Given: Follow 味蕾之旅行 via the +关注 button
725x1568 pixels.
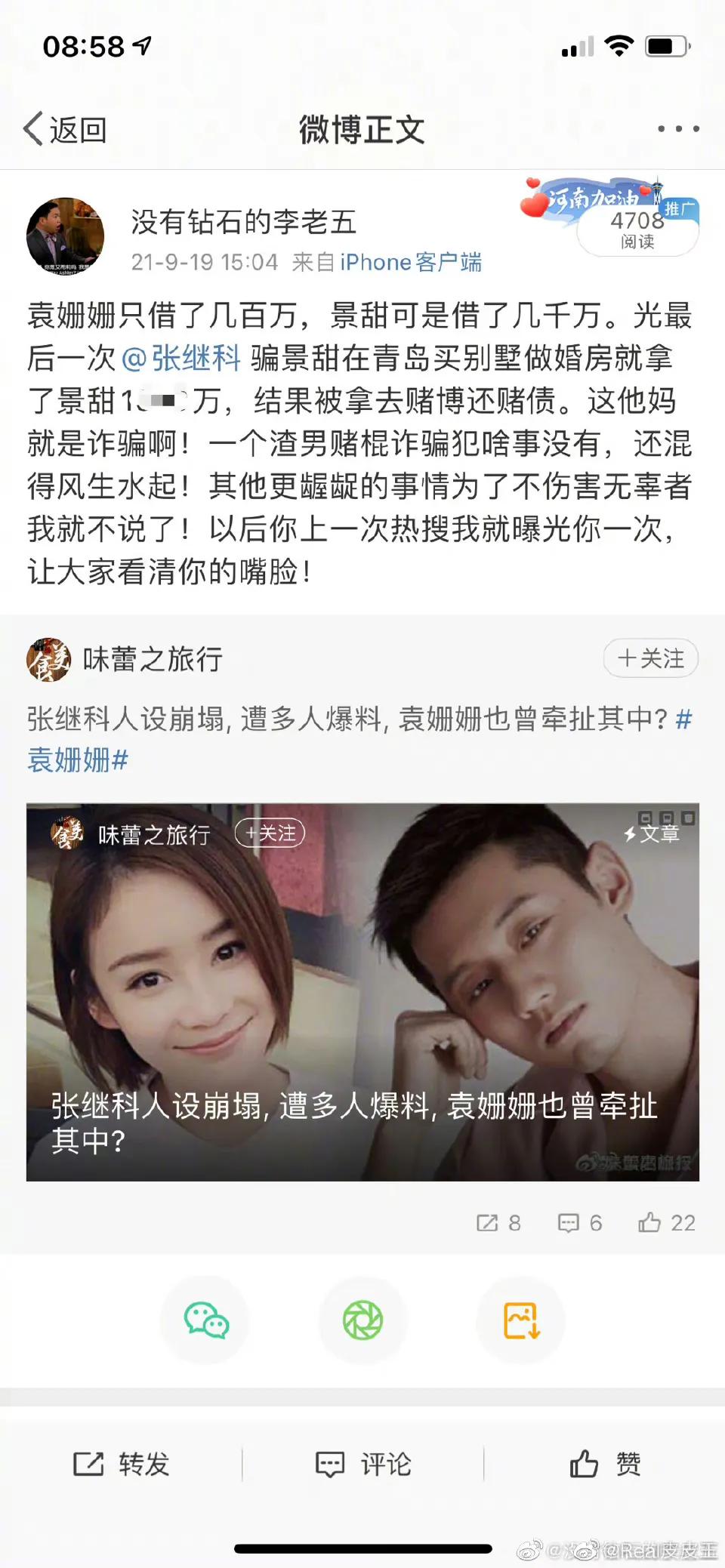Looking at the screenshot, I should click(650, 658).
